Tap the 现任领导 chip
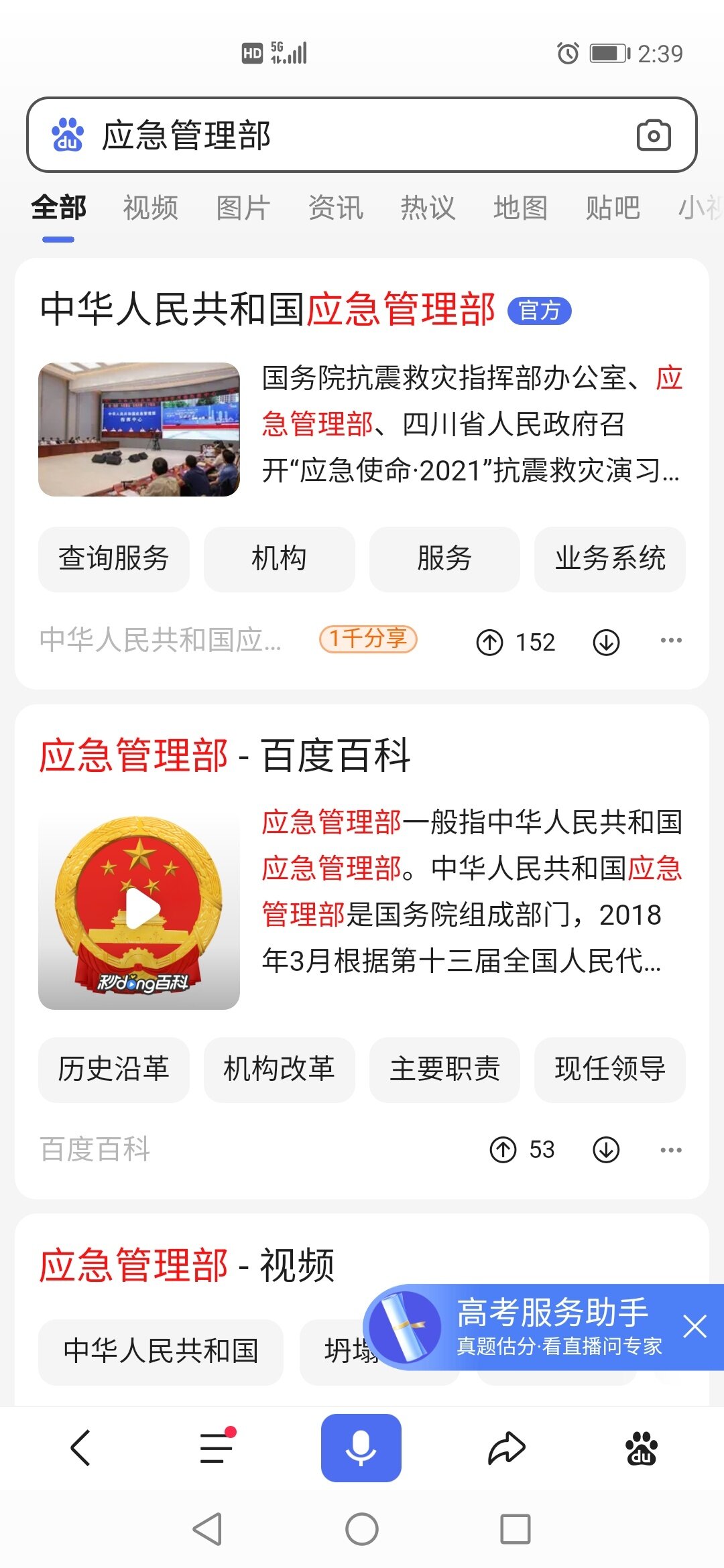Screen dimensions: 724x1568 (x=609, y=1069)
